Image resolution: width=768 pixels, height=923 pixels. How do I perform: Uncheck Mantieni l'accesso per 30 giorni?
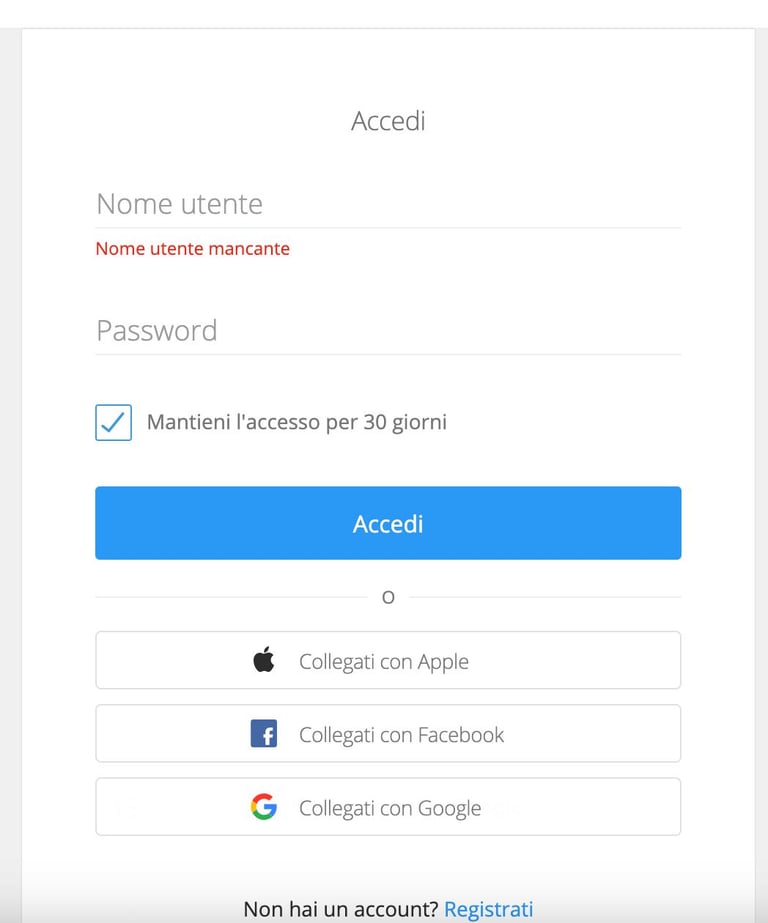coord(114,423)
